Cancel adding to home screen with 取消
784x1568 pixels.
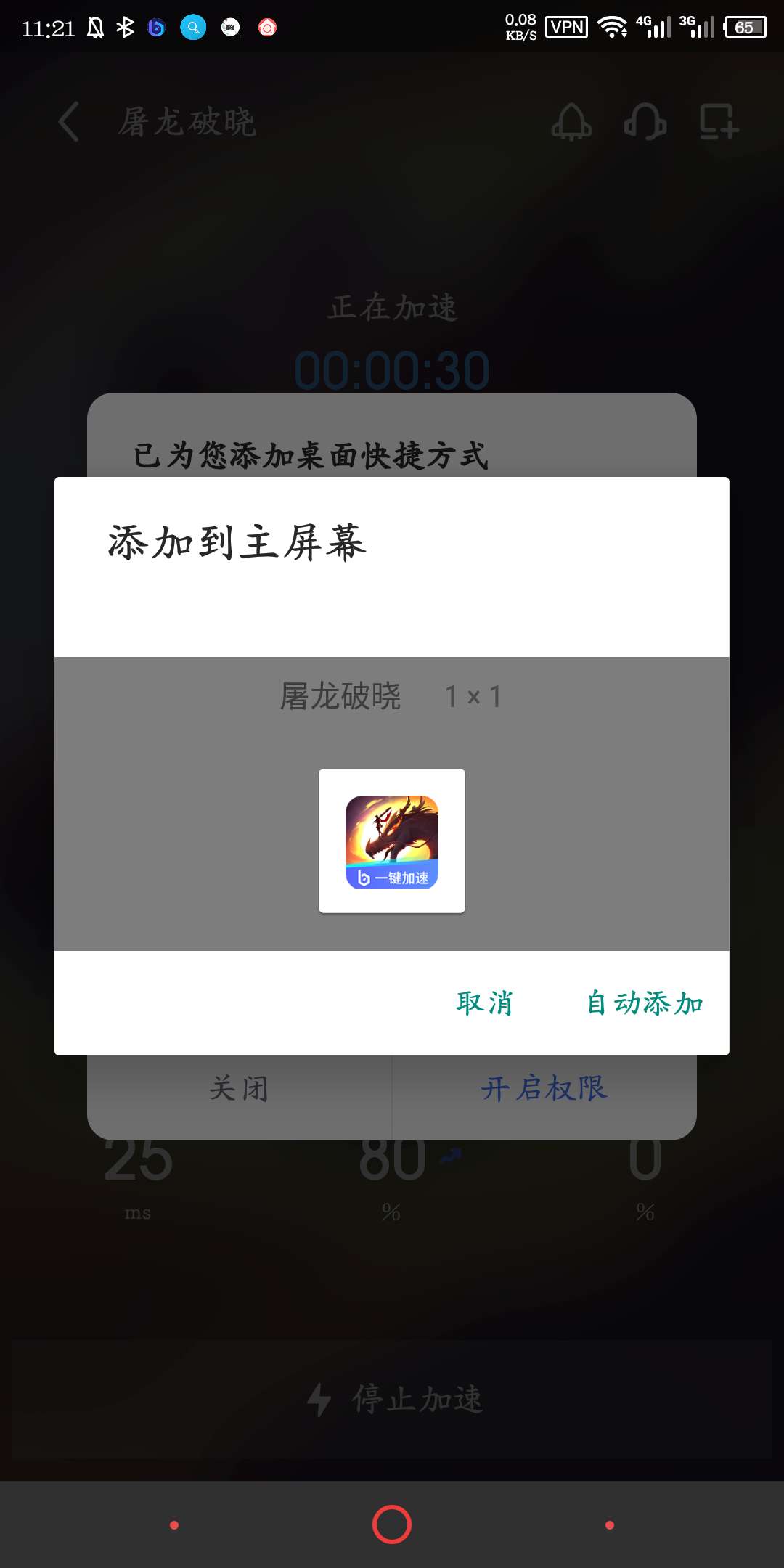(x=484, y=1003)
